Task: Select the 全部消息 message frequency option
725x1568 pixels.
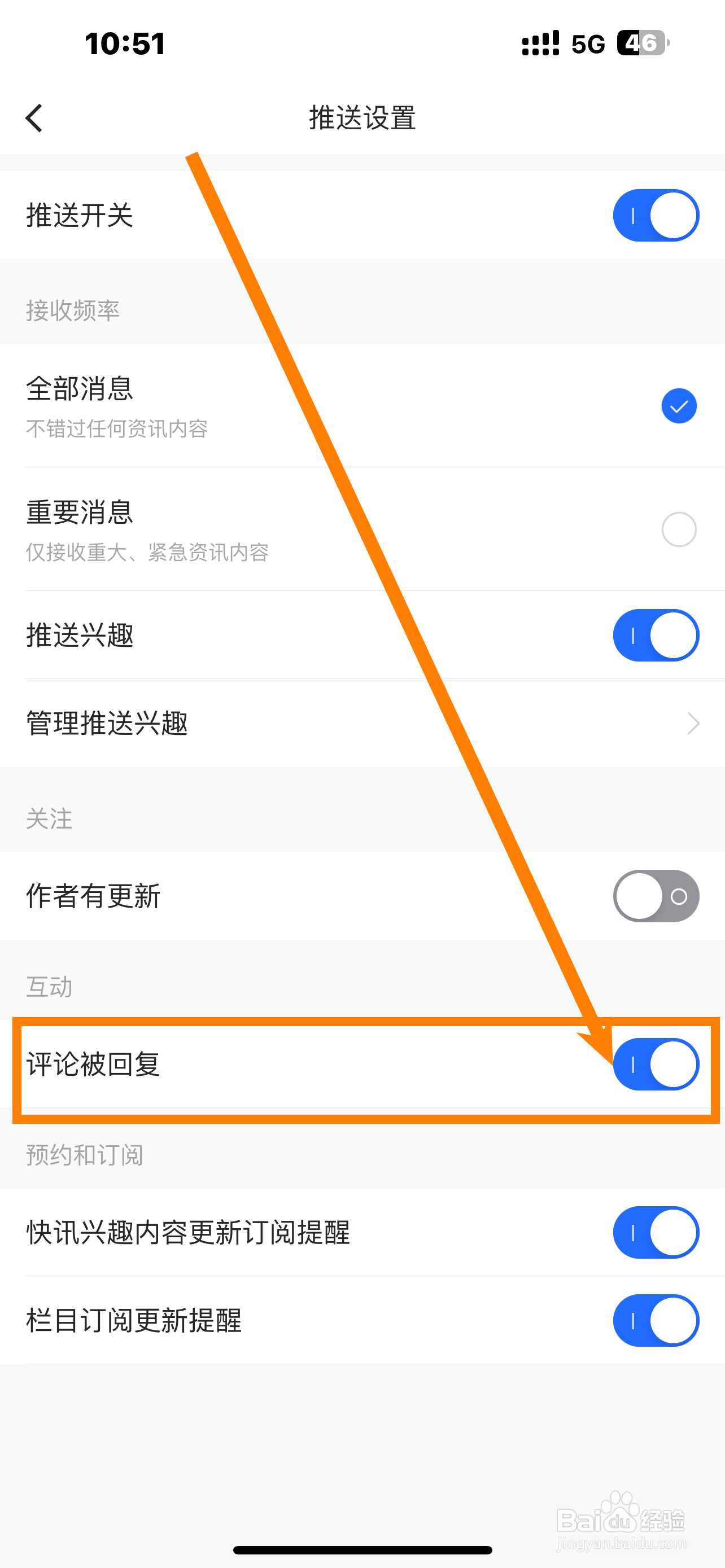Action: click(x=243, y=405)
